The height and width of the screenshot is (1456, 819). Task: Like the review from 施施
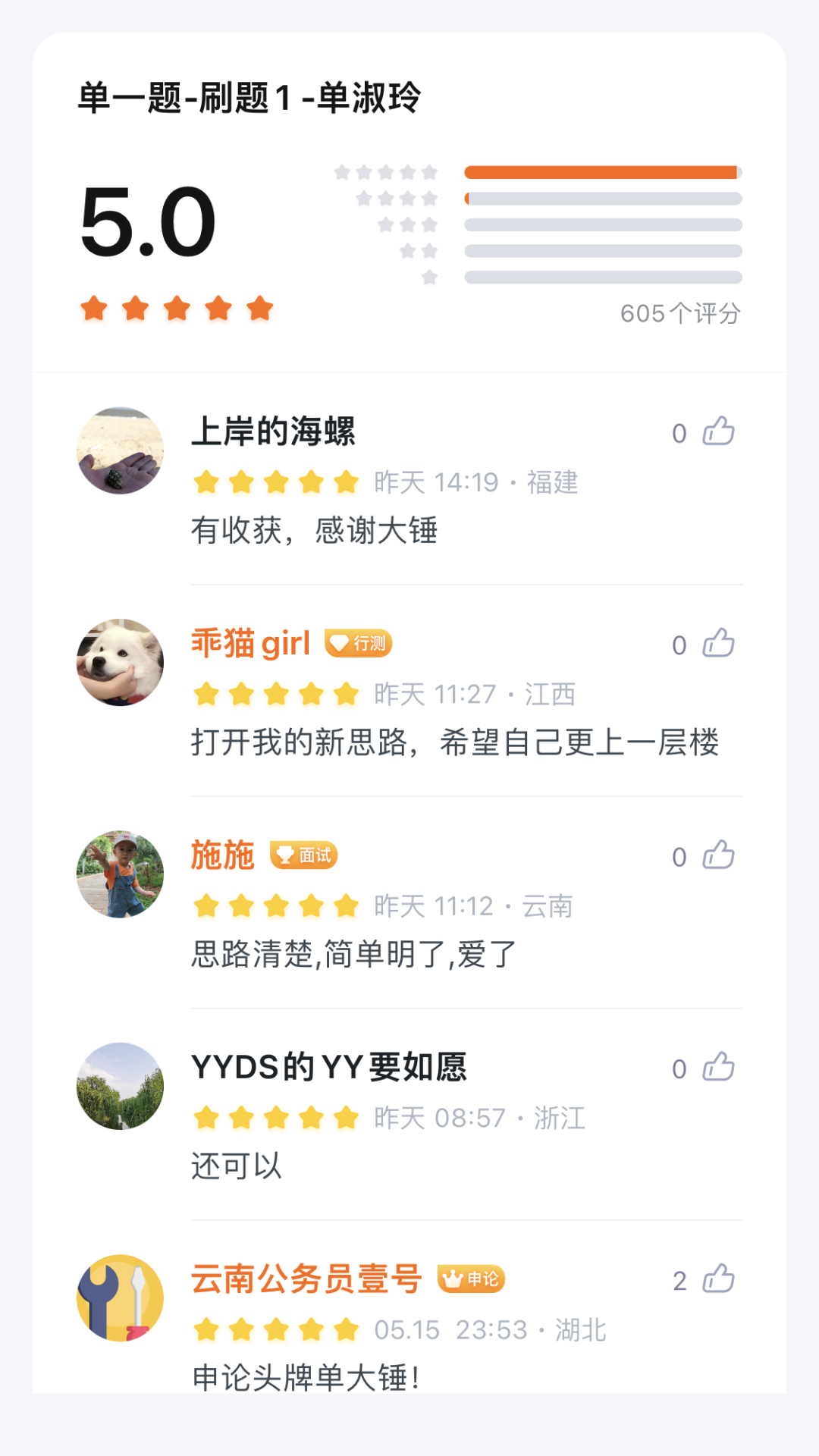pyautogui.click(x=718, y=855)
